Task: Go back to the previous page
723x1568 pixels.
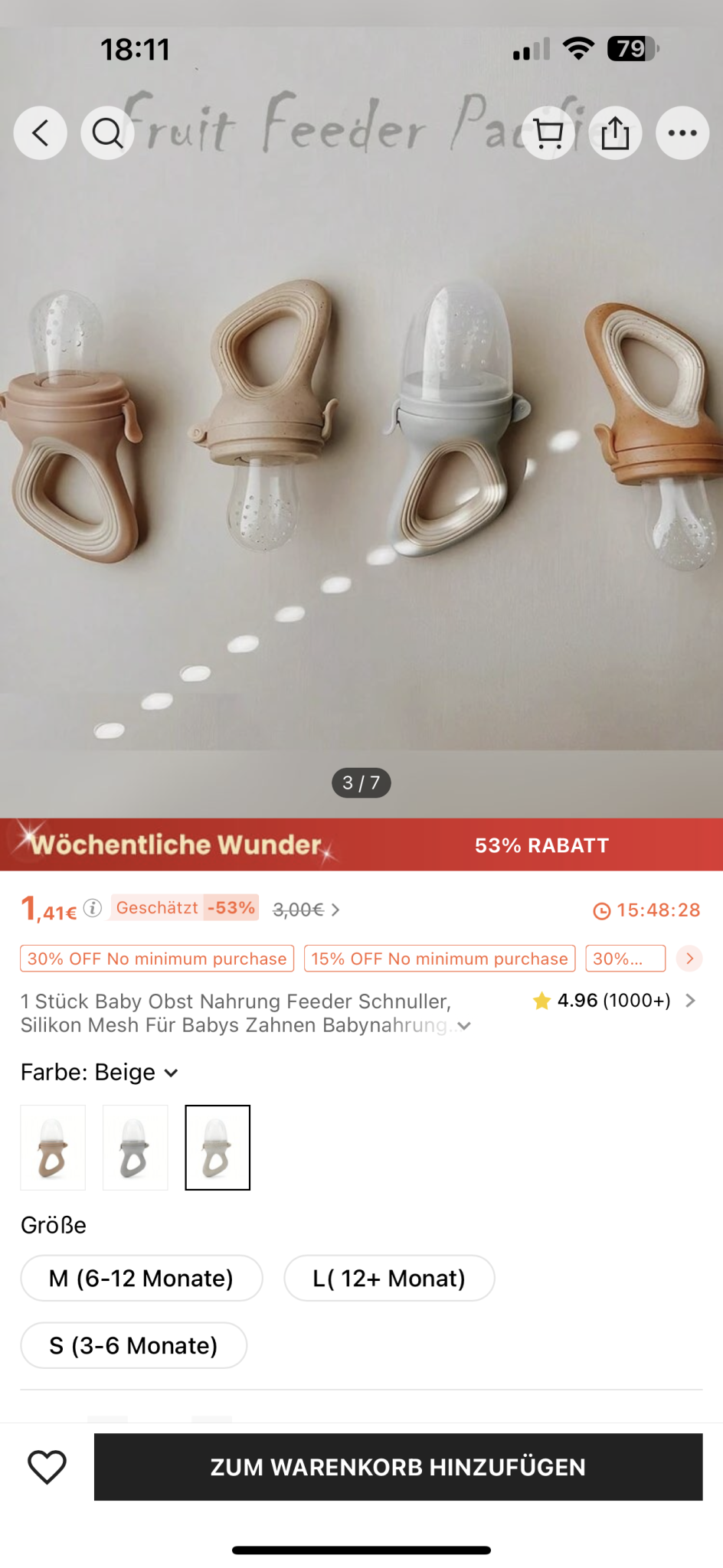Action: click(40, 132)
